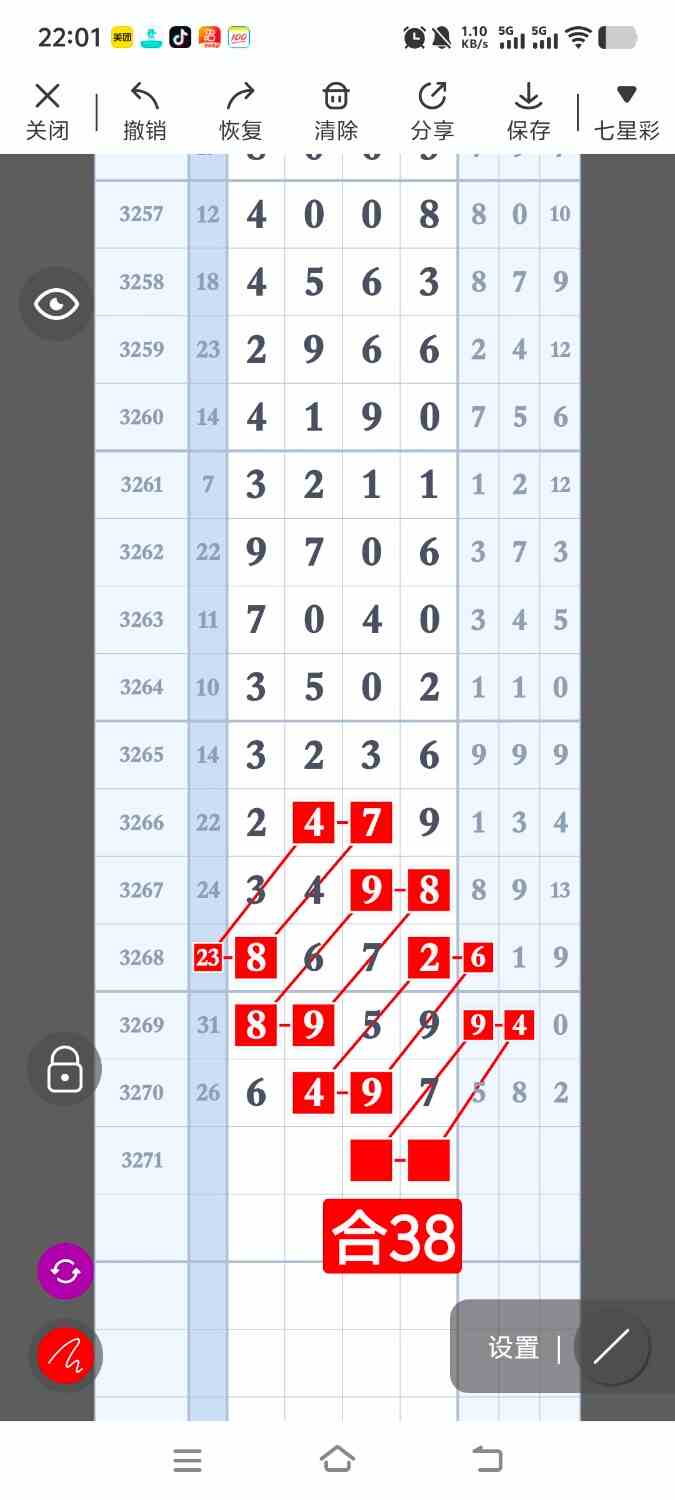675x1500 pixels.
Task: Tap the lock icon to lock the chart
Action: (x=64, y=1069)
